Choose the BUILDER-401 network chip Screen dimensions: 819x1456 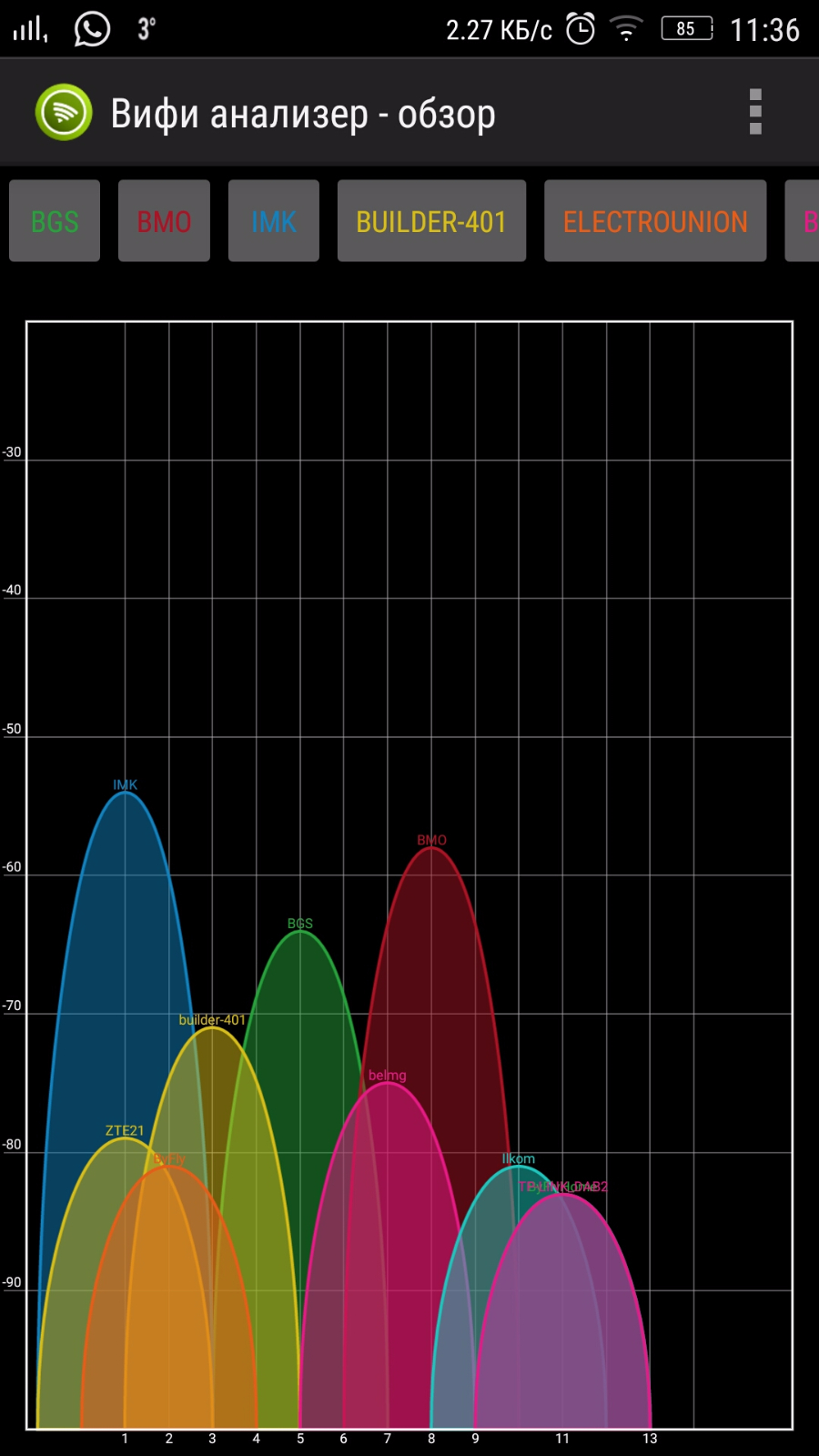431,221
